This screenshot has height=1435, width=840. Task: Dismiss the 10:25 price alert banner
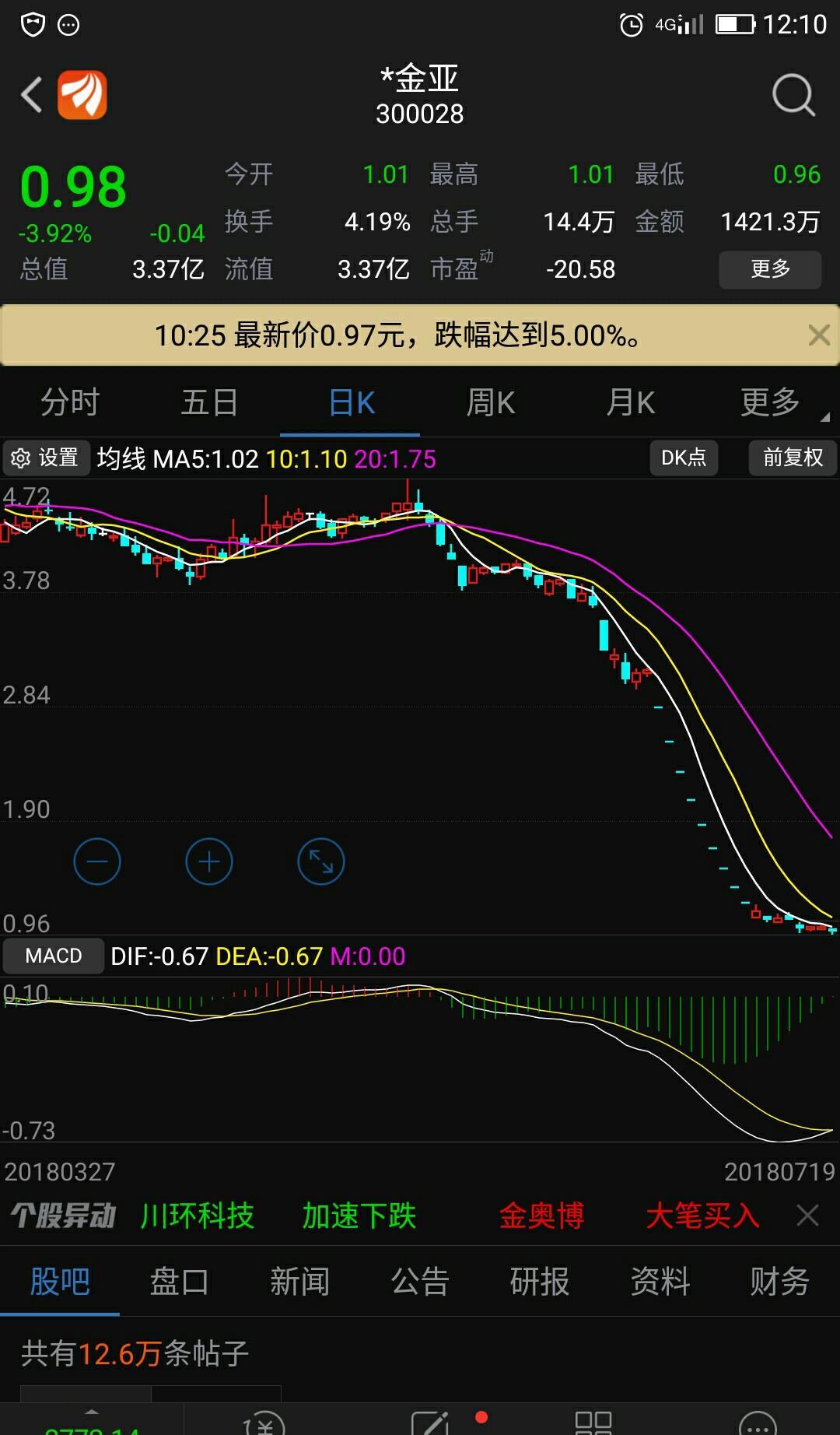[x=819, y=335]
